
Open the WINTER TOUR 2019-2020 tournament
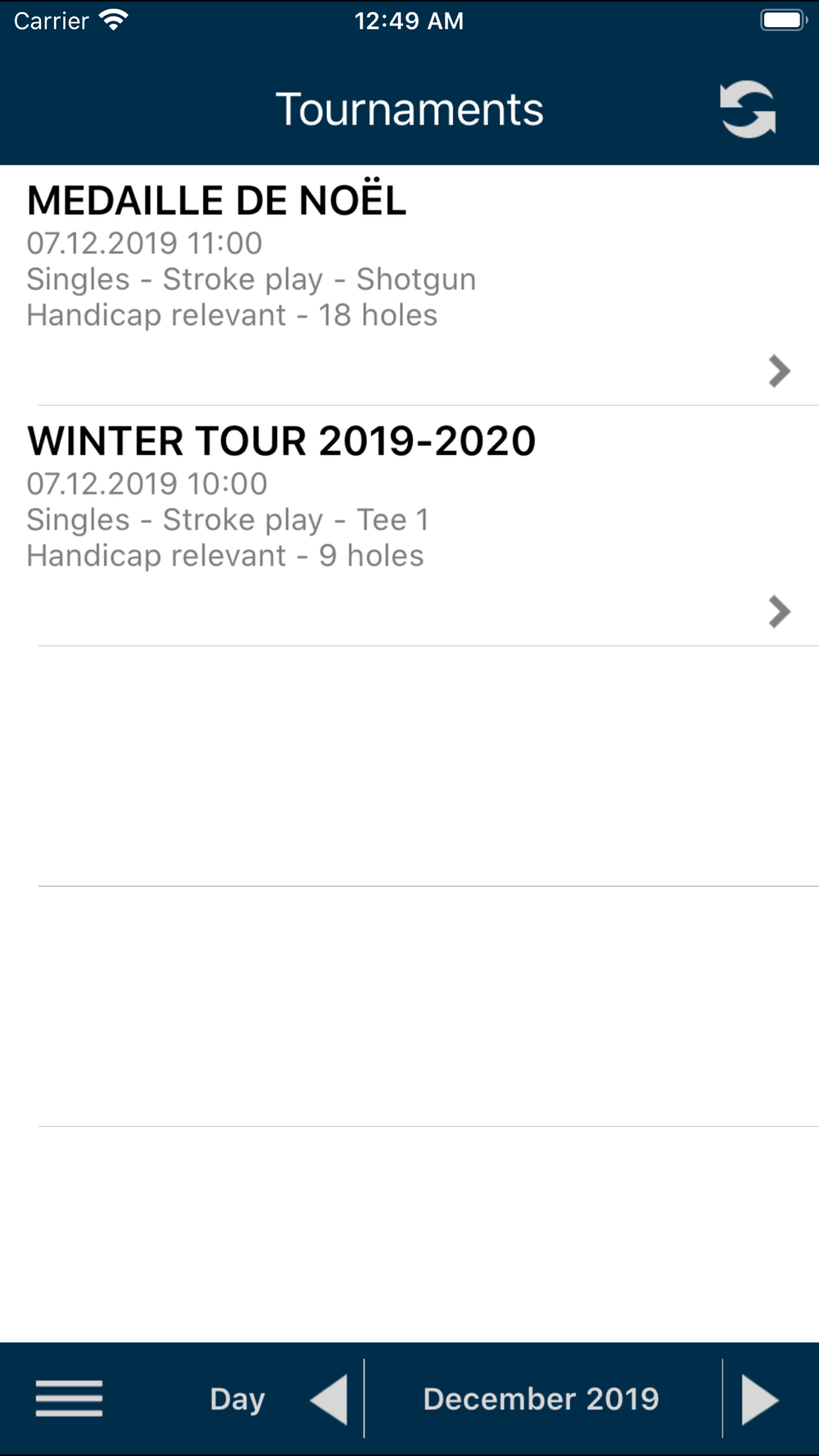point(409,526)
